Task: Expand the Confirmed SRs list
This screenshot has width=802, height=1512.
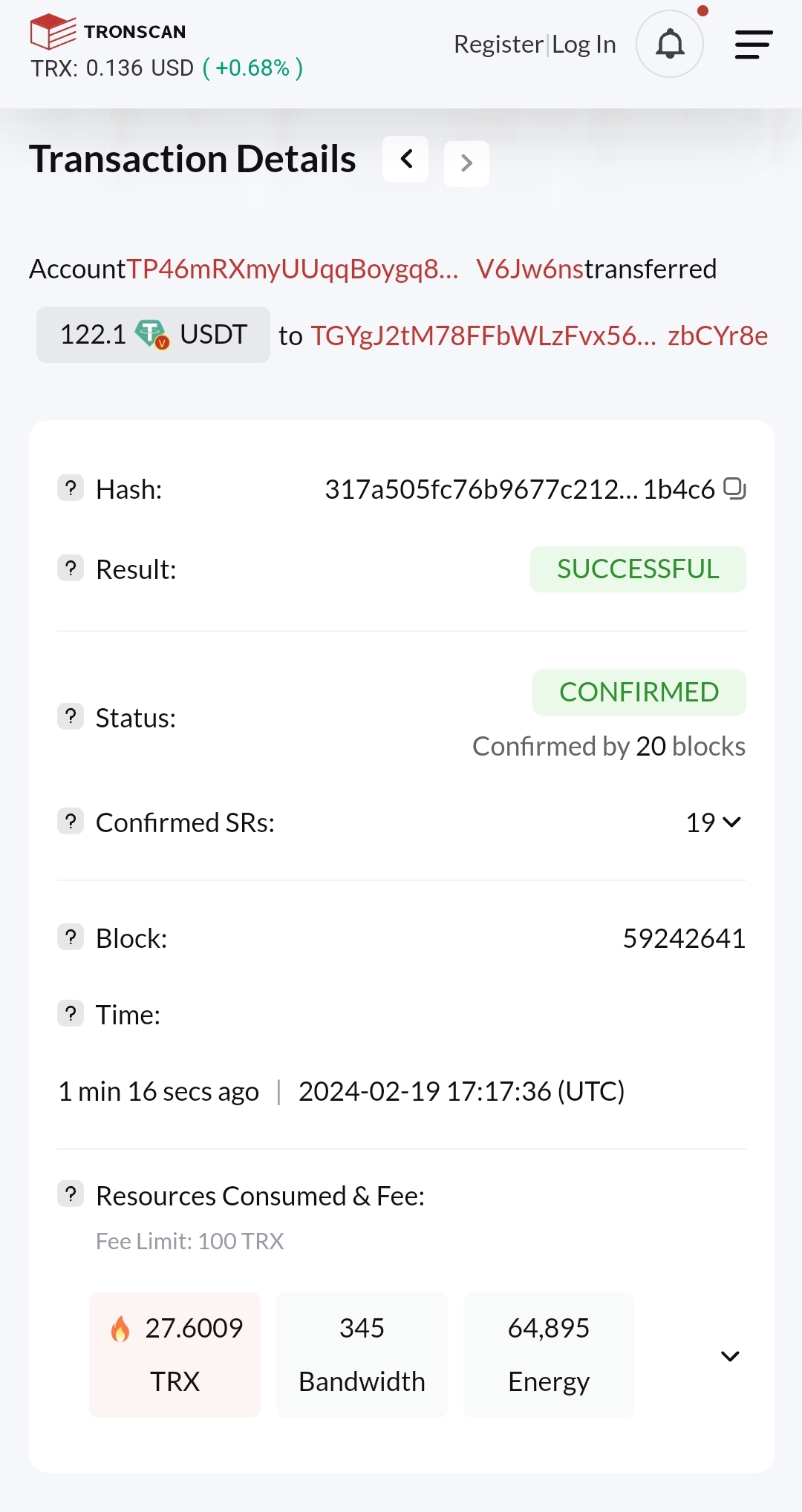Action: click(733, 822)
